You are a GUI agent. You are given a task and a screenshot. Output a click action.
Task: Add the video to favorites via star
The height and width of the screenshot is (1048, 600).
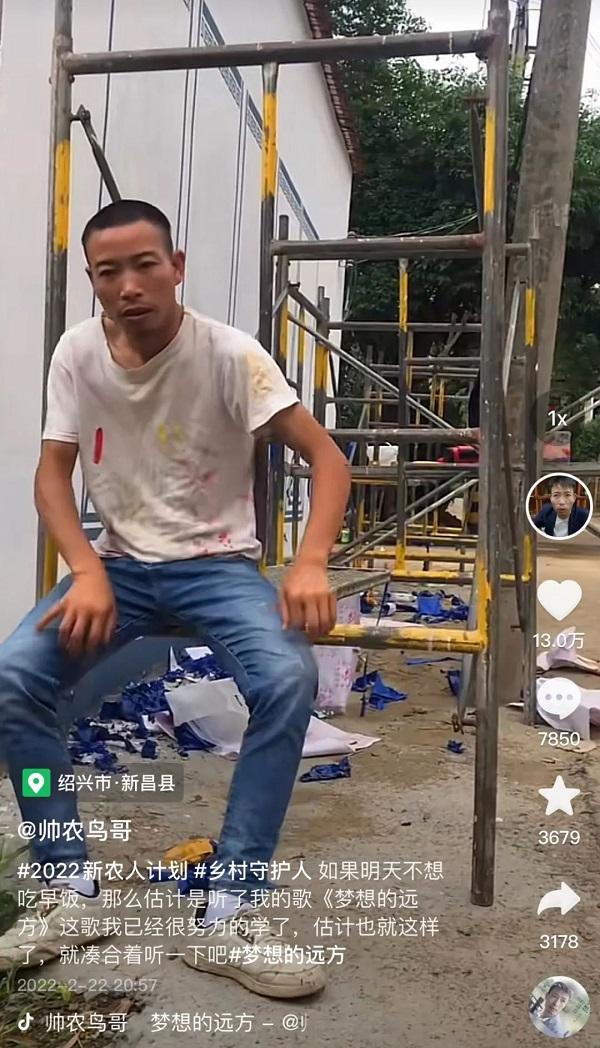559,796
